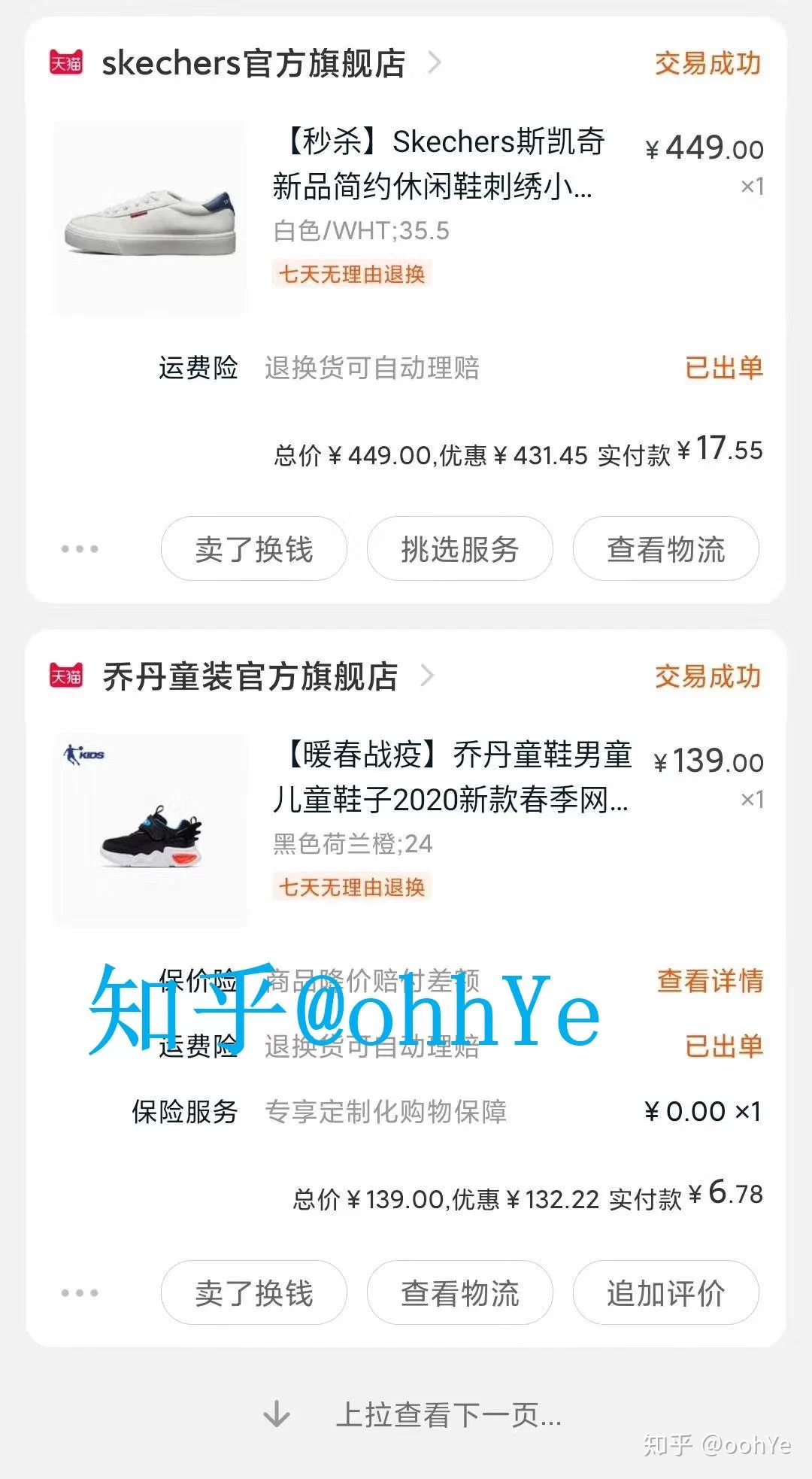Open the skechers官方旗舰店 store page
This screenshot has height=1479, width=812.
(x=253, y=64)
